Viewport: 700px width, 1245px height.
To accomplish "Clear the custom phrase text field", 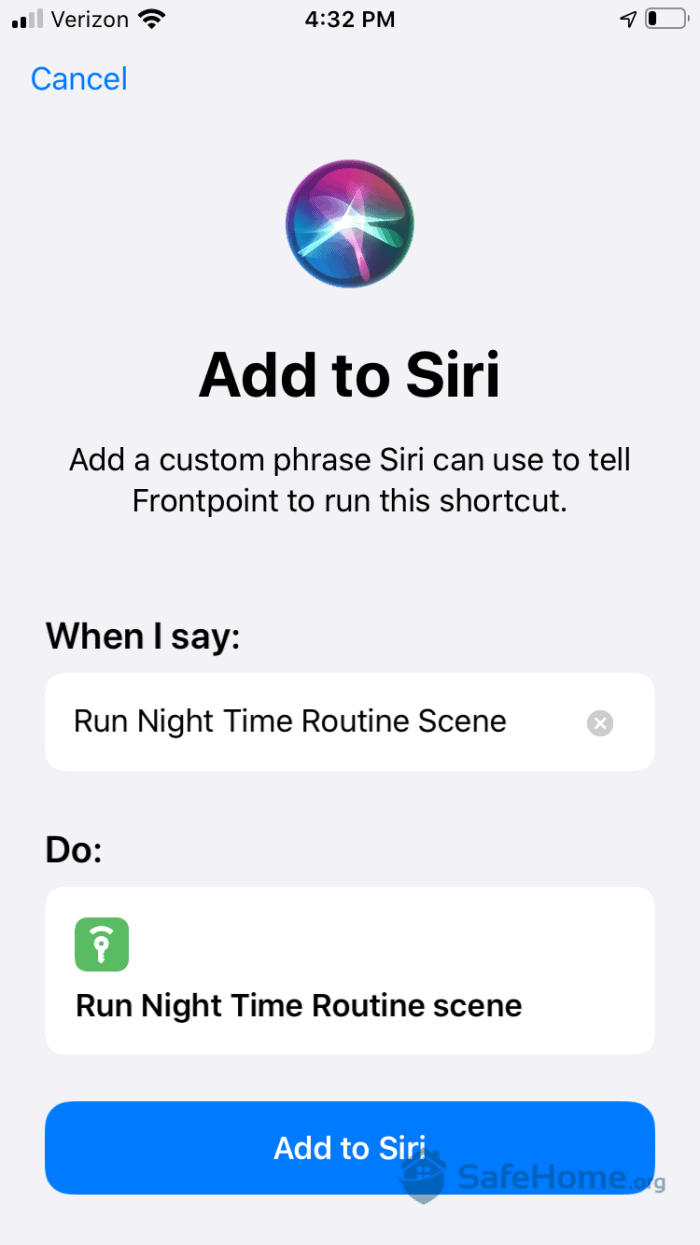I will [600, 722].
